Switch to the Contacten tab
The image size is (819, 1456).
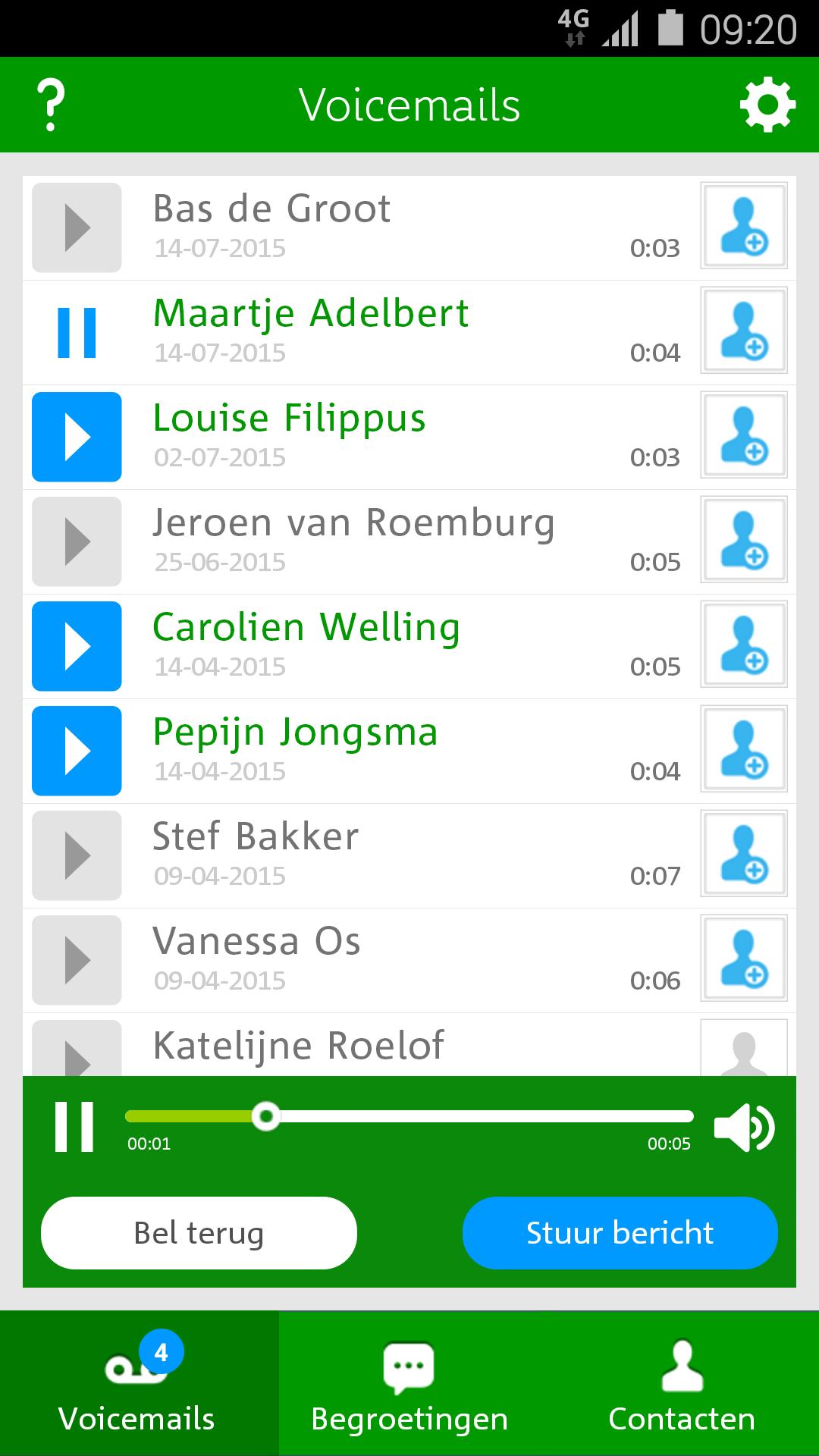(x=682, y=1388)
